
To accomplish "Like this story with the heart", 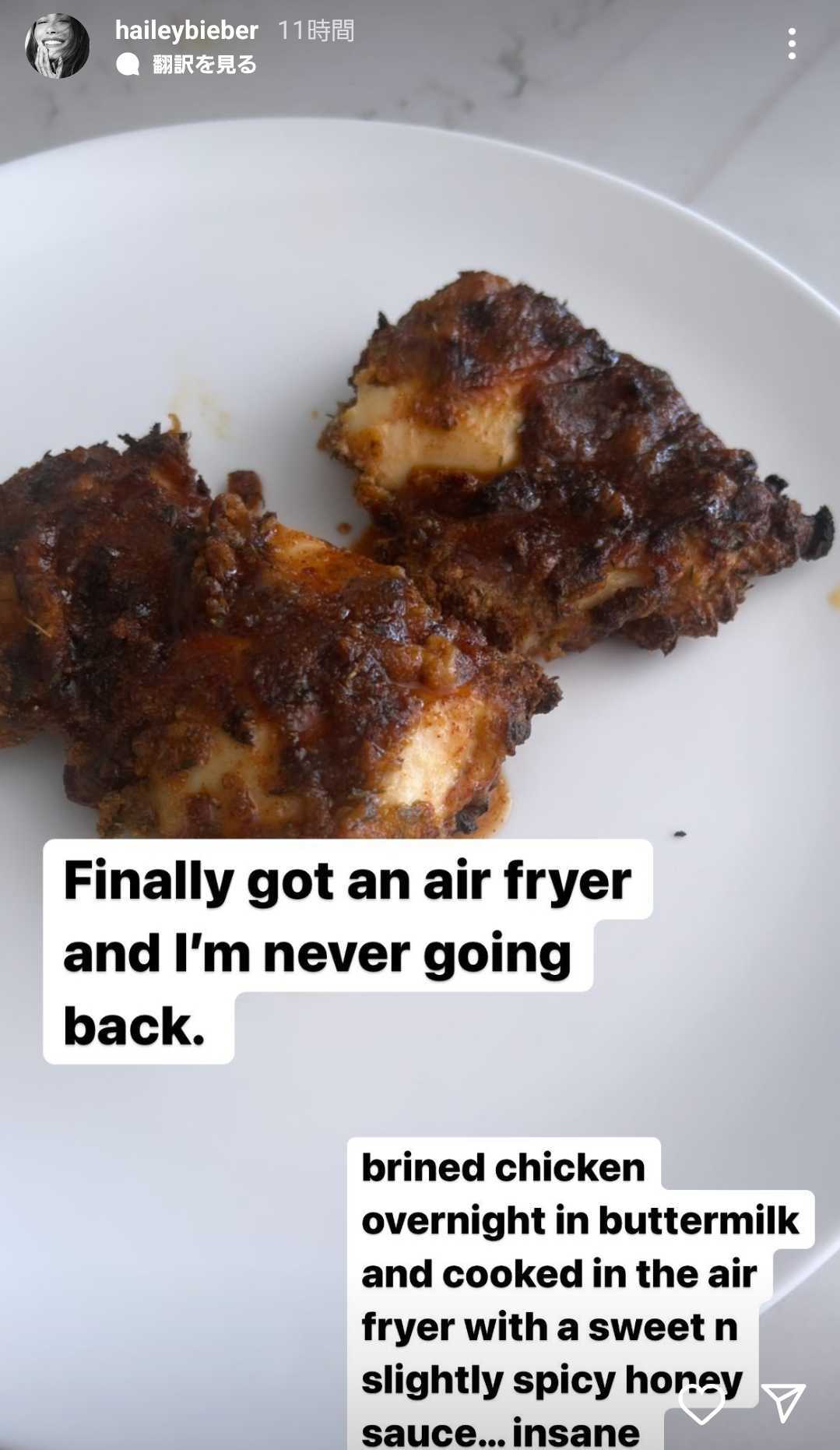I will click(701, 1403).
